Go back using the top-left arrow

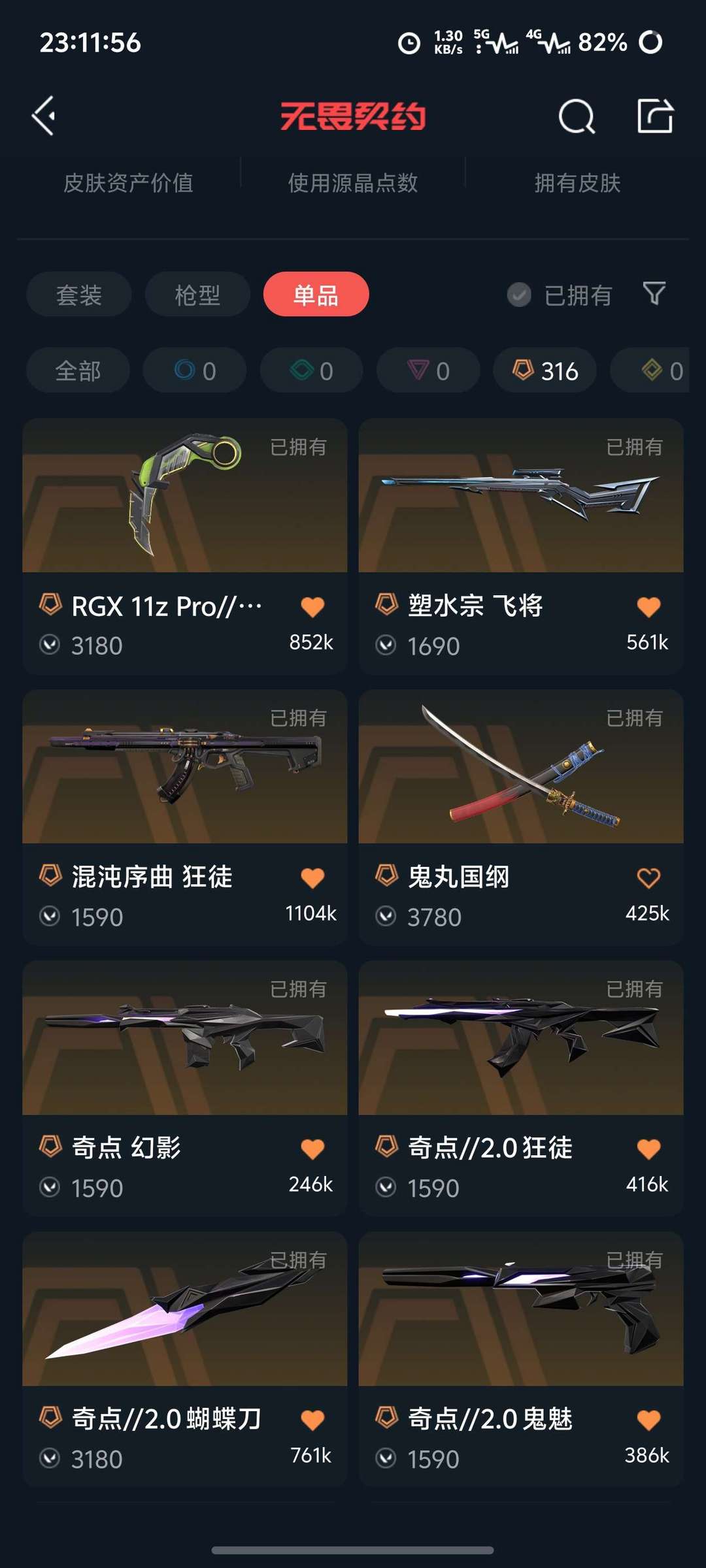[x=44, y=116]
